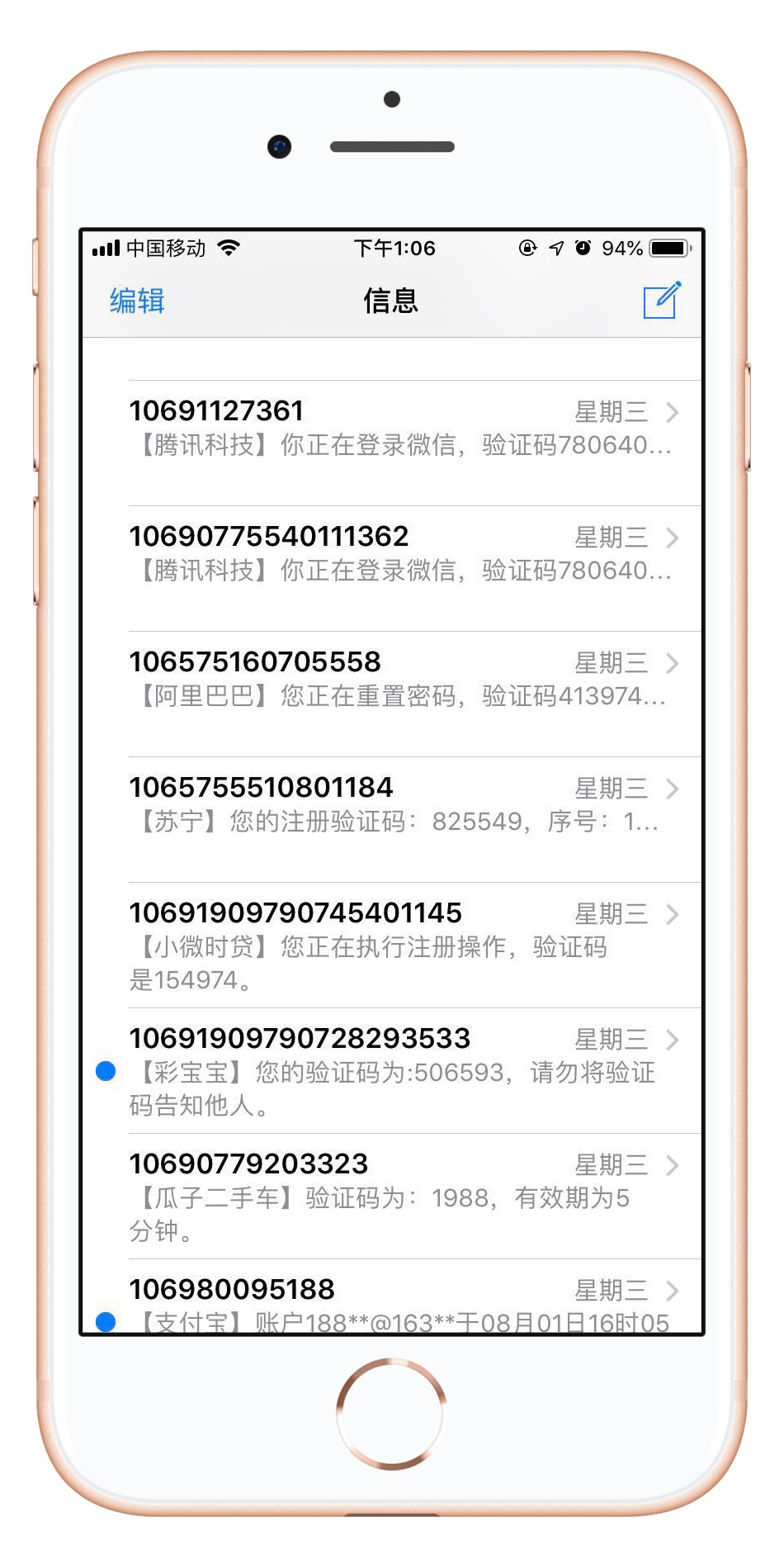Open the conversation with 10690775540111362

click(x=401, y=554)
